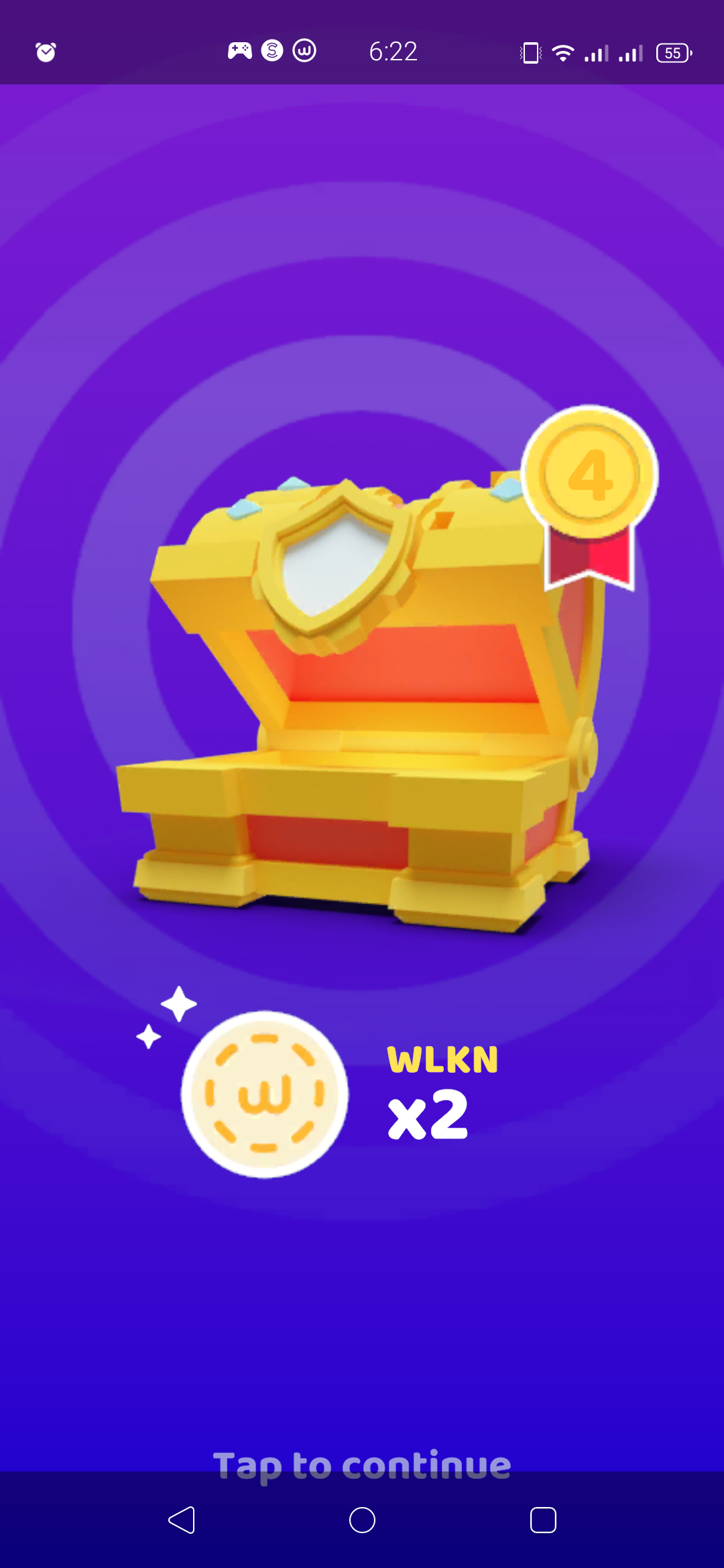Open the recent apps view
Screen dimensions: 724x1568
coord(543,1520)
